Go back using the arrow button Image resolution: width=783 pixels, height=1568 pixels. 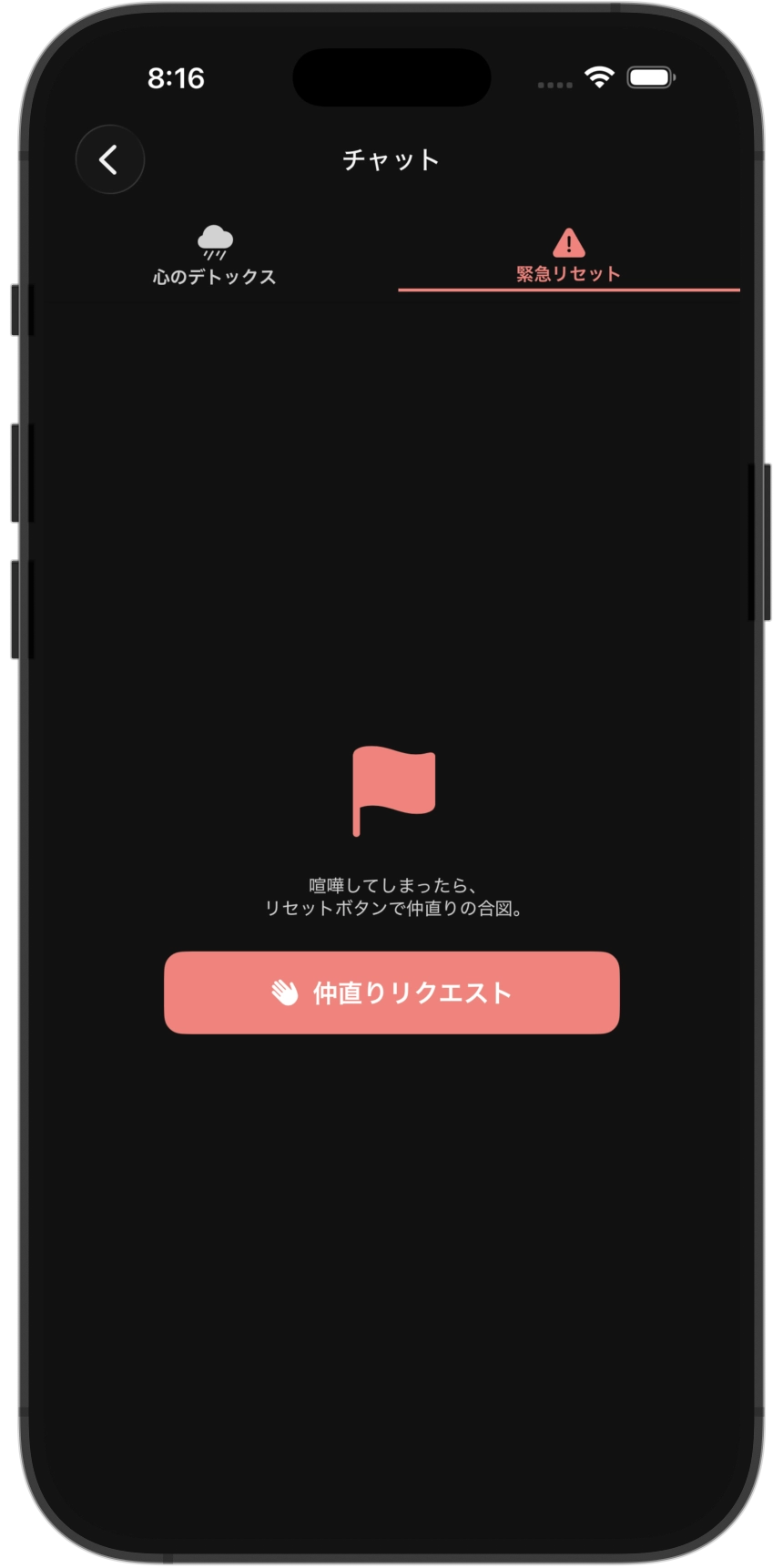click(x=109, y=160)
